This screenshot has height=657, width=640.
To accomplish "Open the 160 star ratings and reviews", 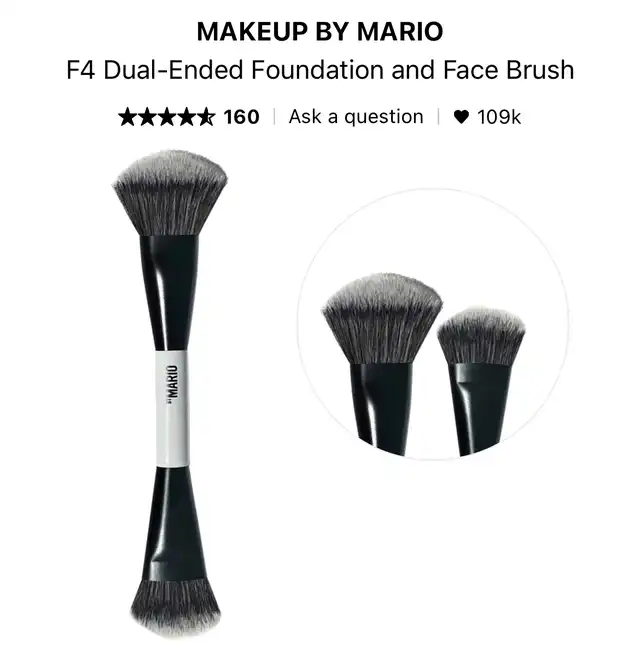I will pyautogui.click(x=188, y=117).
